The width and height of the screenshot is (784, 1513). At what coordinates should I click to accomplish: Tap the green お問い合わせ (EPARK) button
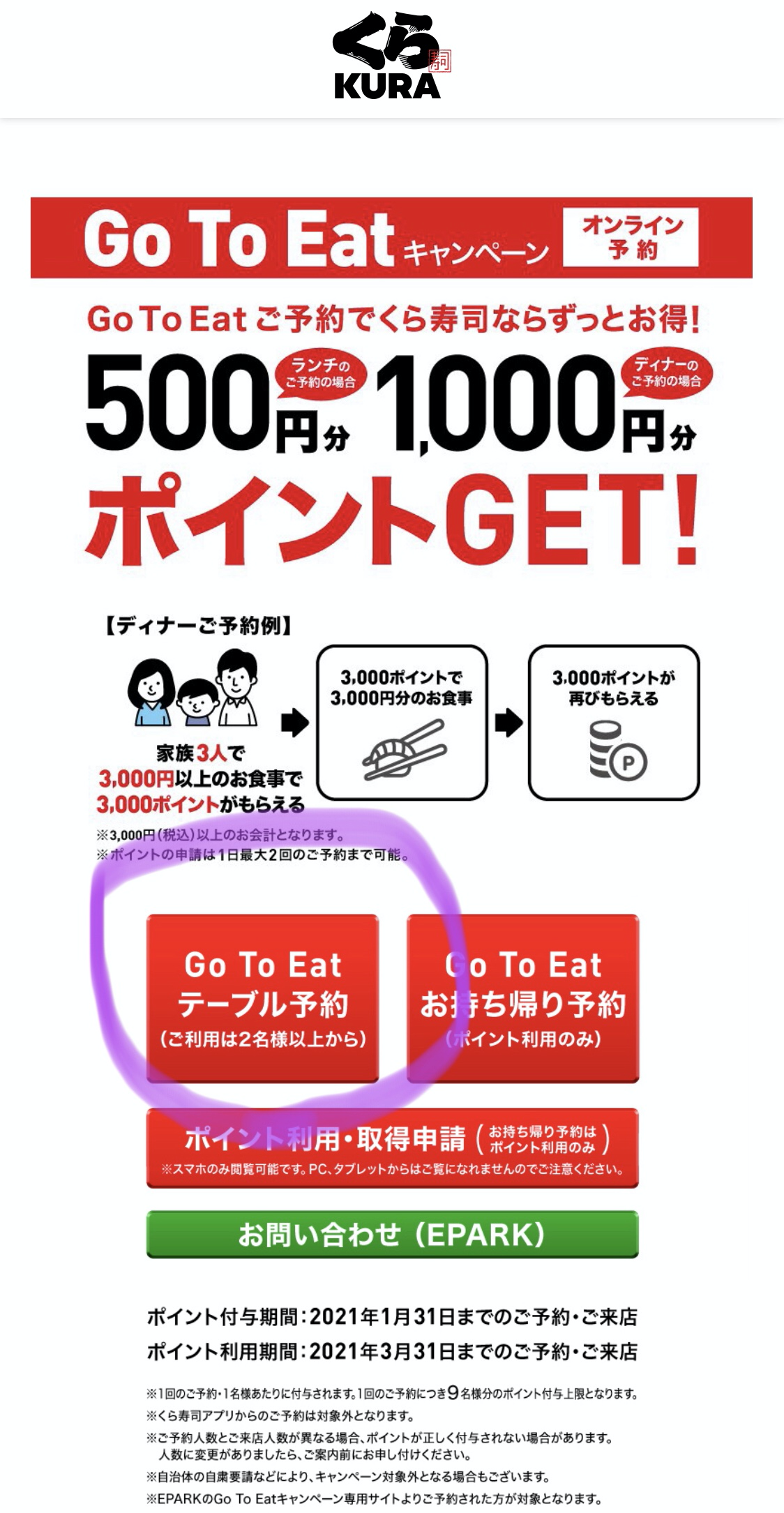[393, 1234]
